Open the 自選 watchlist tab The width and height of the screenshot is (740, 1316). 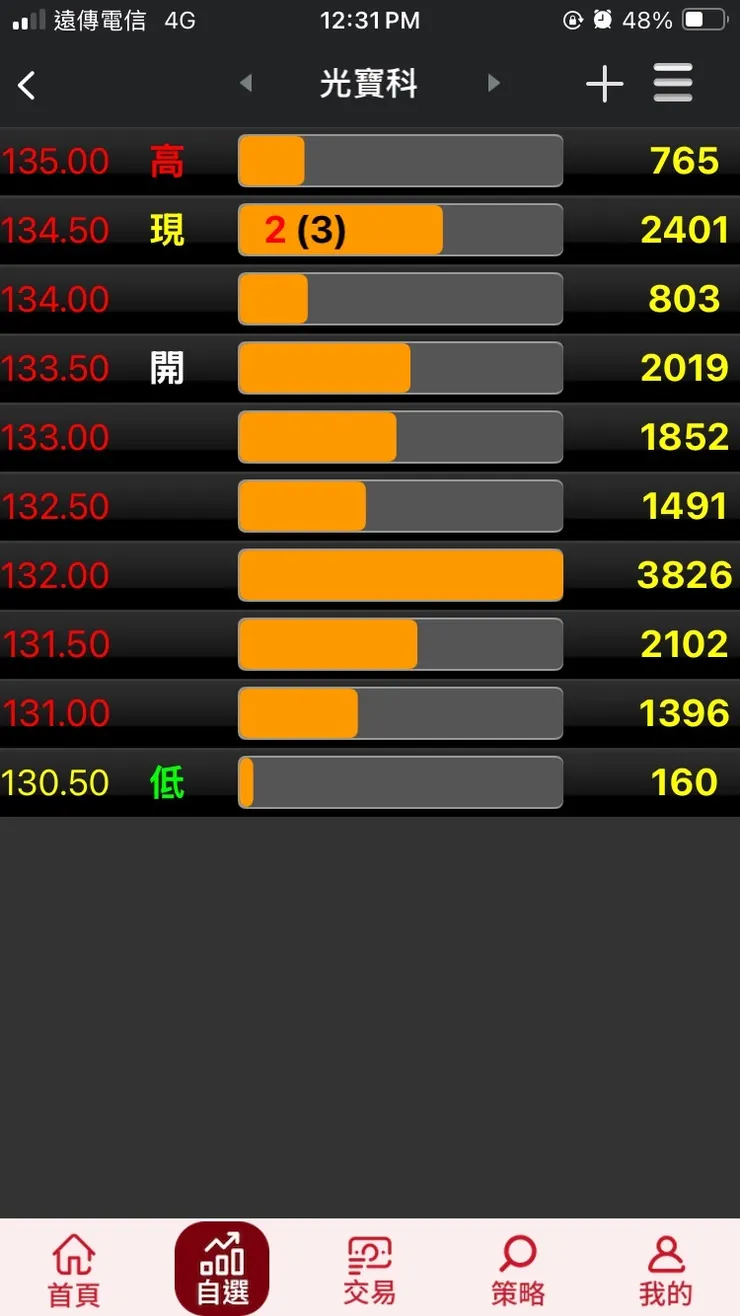pyautogui.click(x=222, y=1269)
